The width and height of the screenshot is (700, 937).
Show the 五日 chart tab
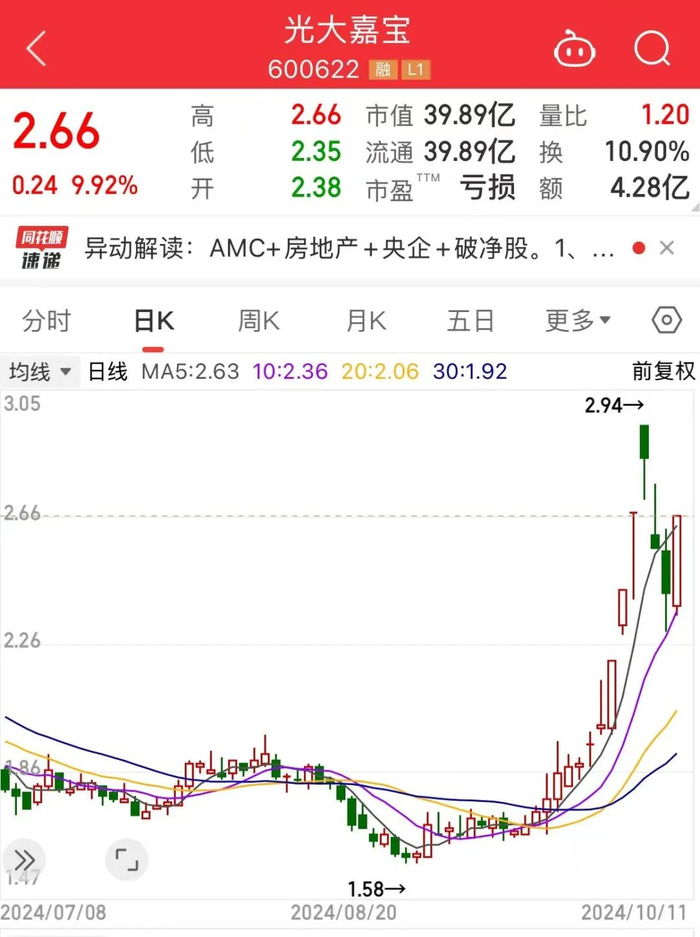(471, 321)
